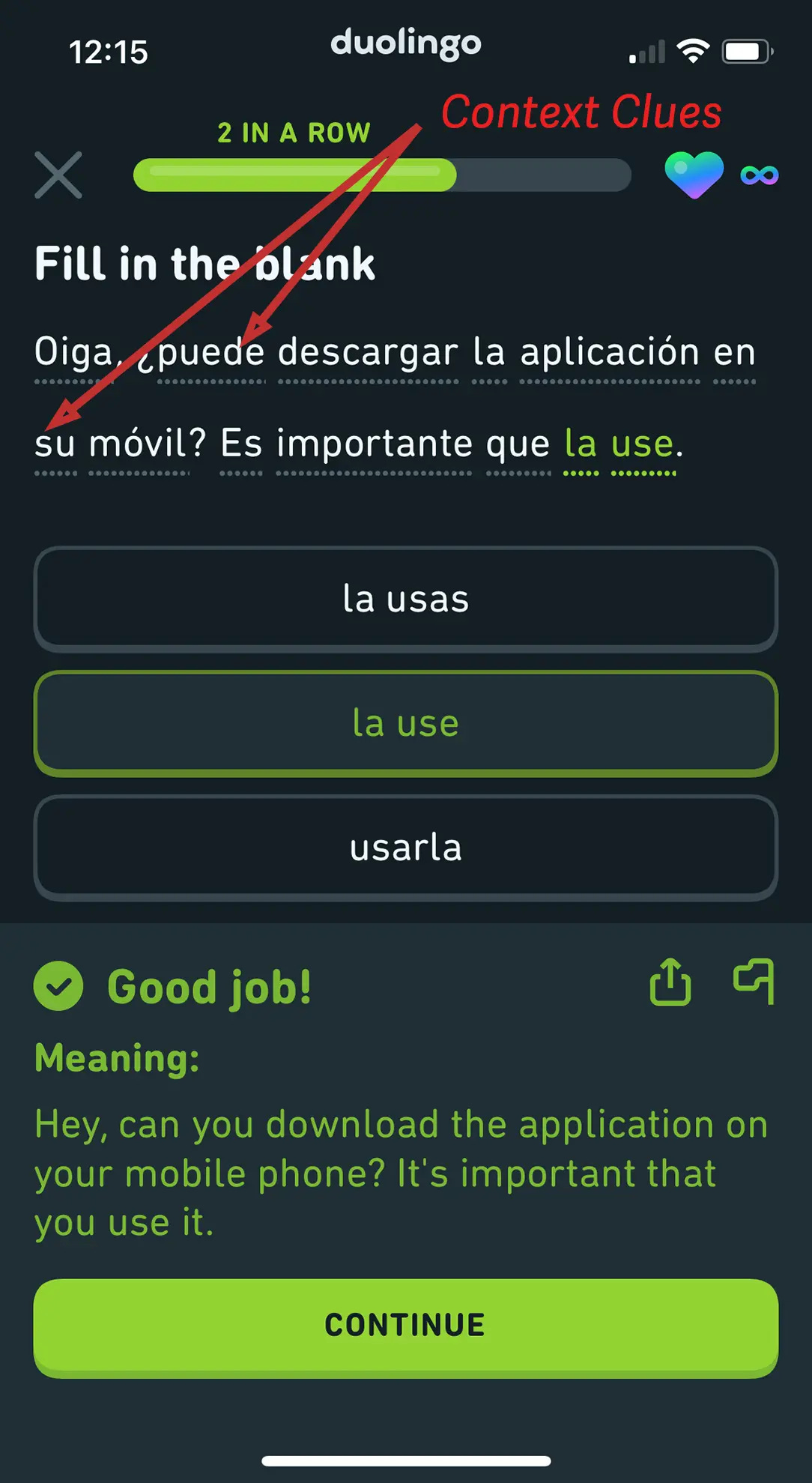Select the highlighted answer 'la use'

pos(405,722)
